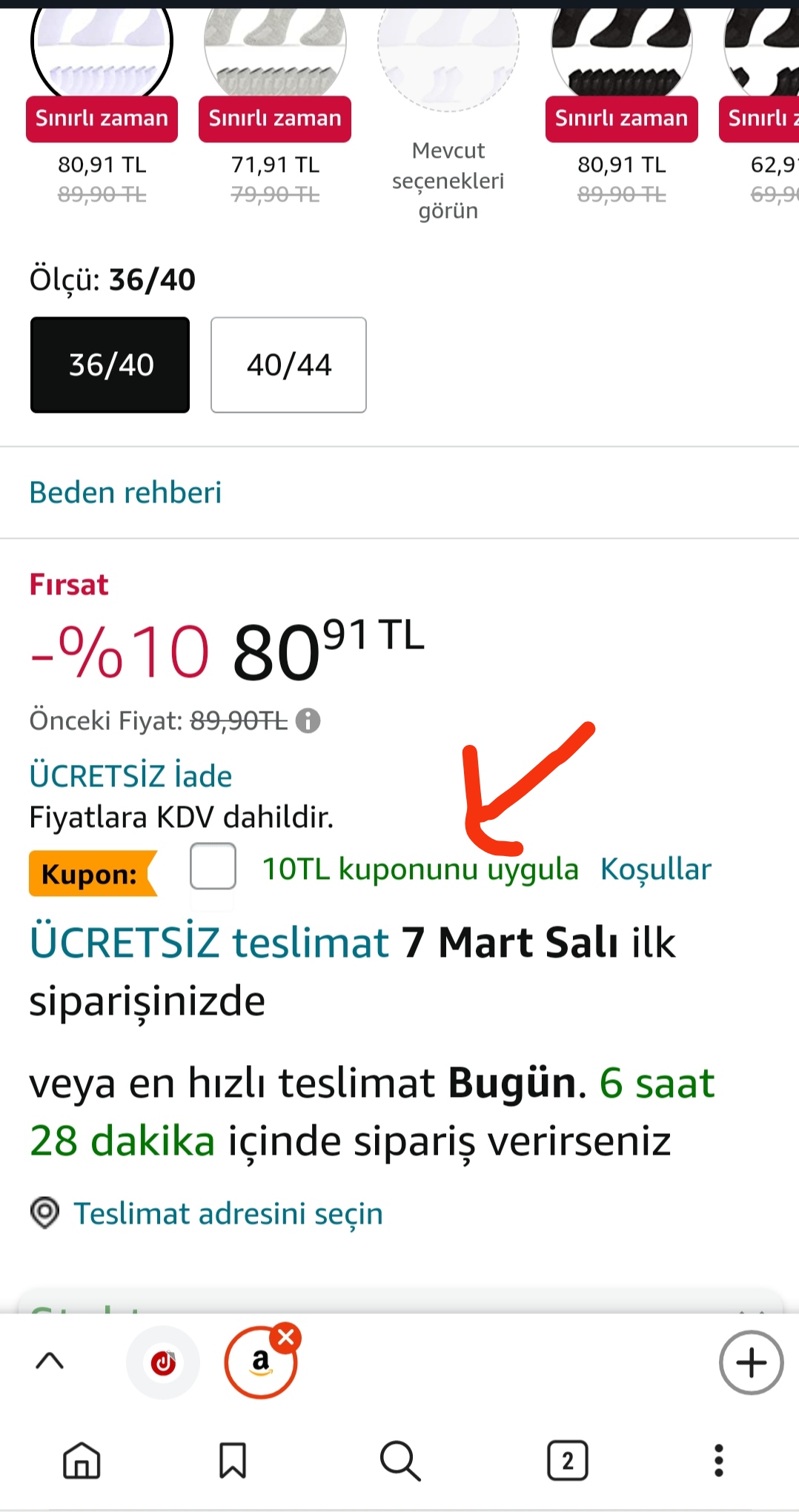799x1512 pixels.
Task: Select size 36/40
Action: click(110, 365)
